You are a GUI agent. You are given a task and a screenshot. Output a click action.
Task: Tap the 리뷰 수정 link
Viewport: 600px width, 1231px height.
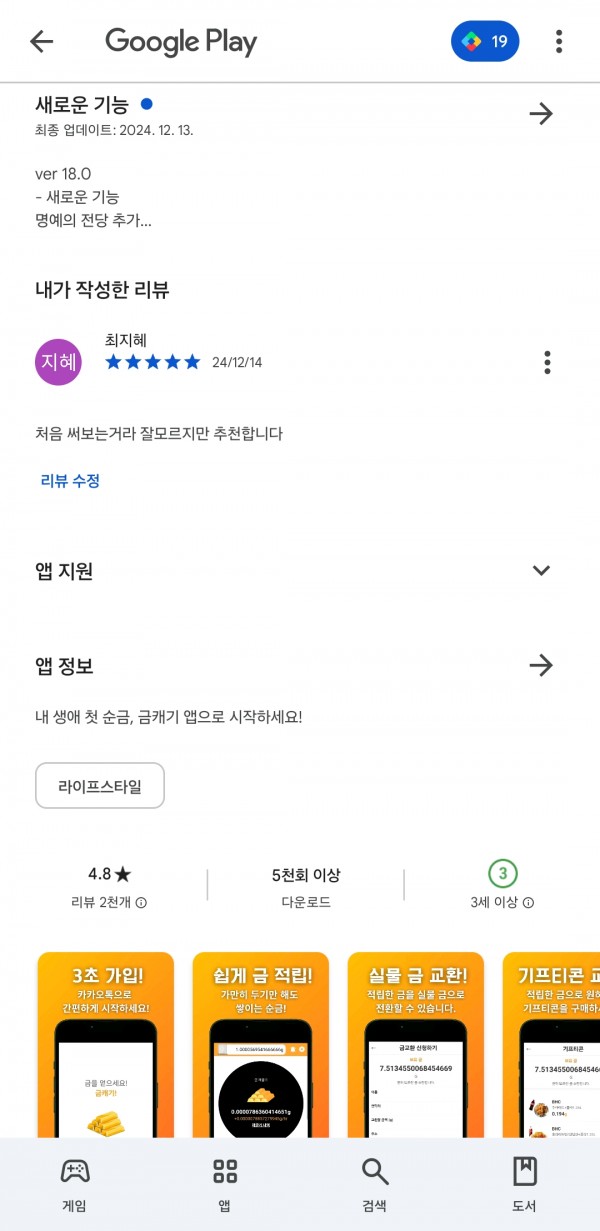pos(70,481)
